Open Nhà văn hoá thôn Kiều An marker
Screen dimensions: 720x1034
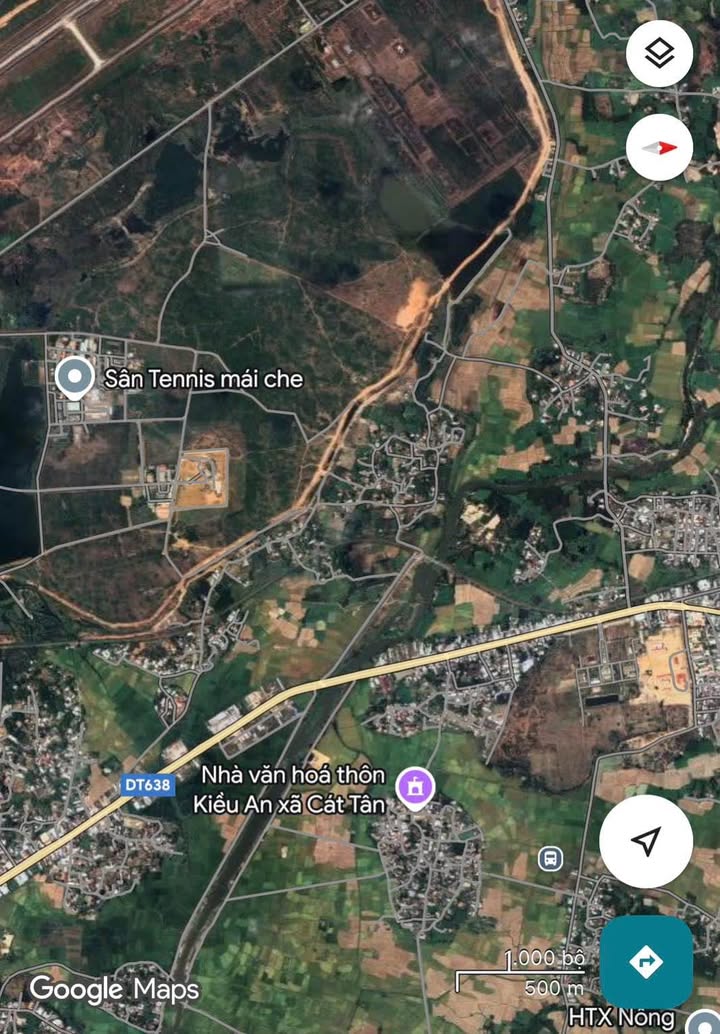412,787
